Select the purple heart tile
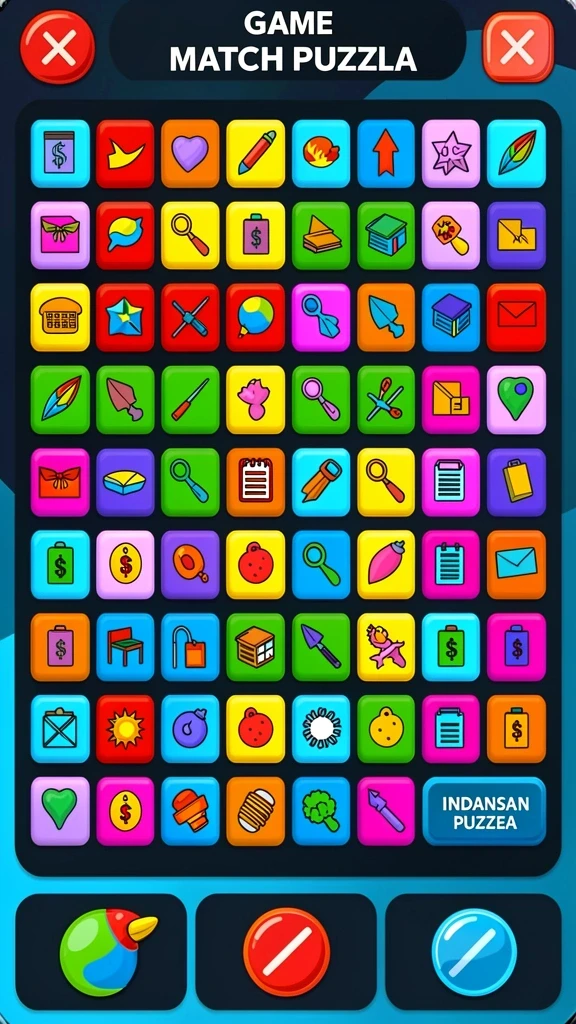 pyautogui.click(x=190, y=154)
